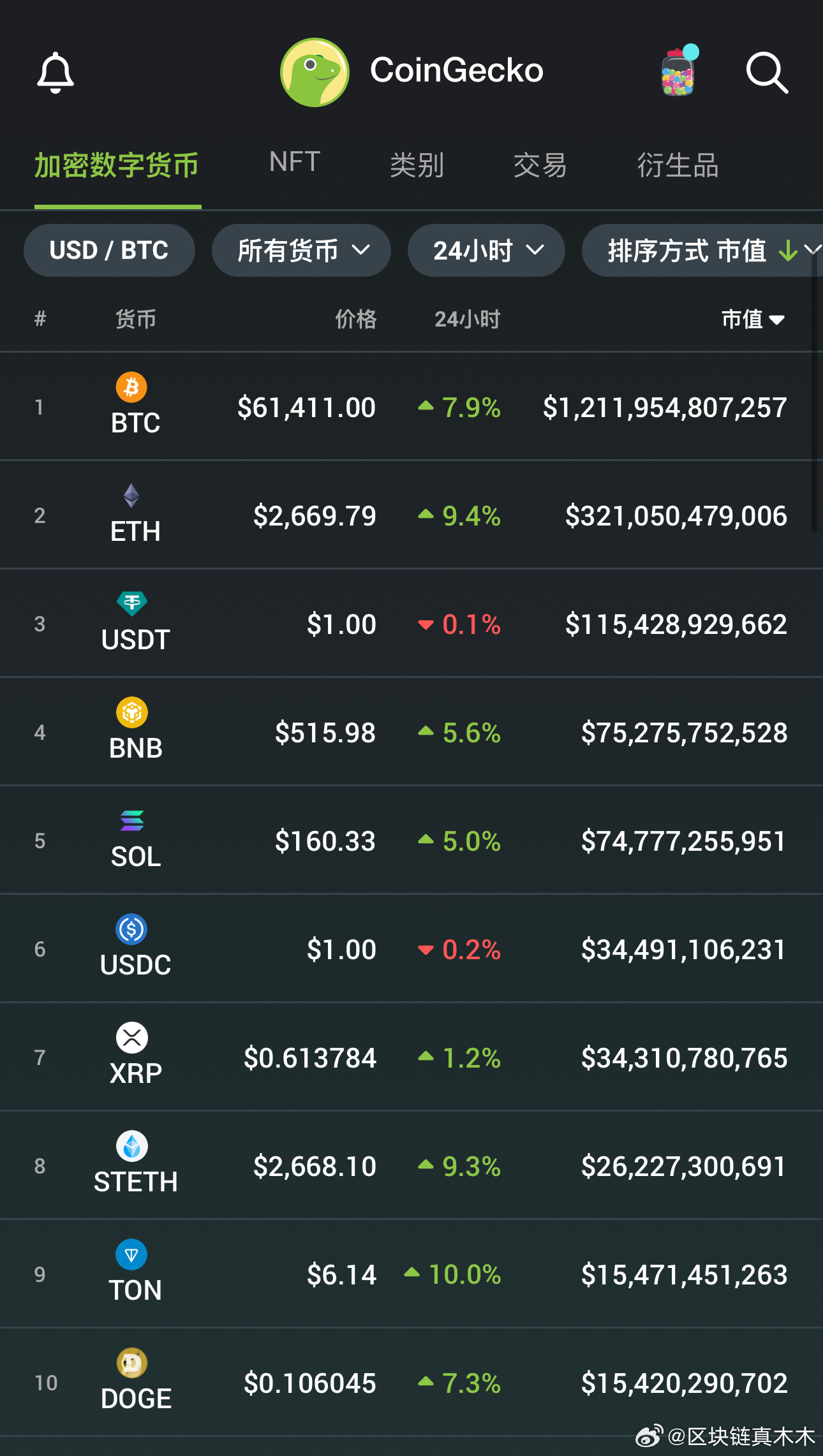The image size is (823, 1456).
Task: Open the USDT coin row
Action: tap(411, 623)
